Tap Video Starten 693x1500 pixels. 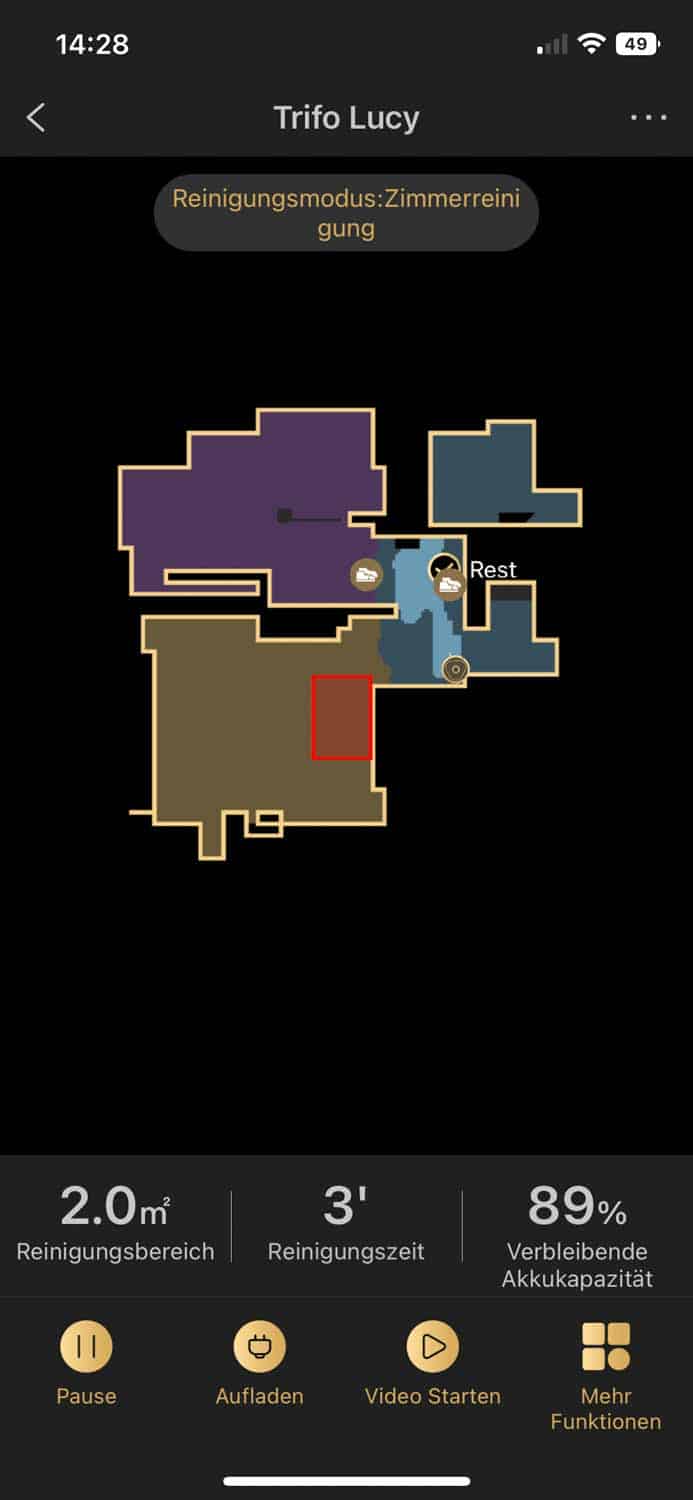tap(432, 1346)
